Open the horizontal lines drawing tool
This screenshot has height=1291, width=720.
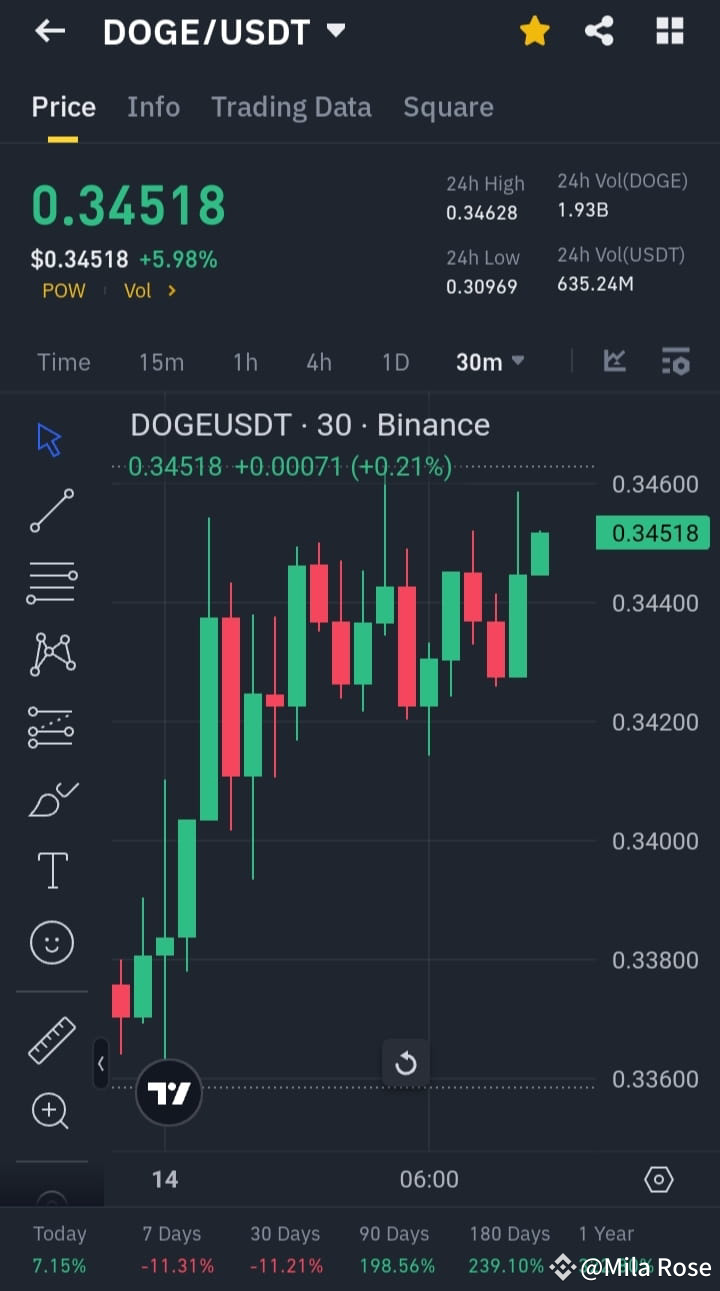[51, 580]
